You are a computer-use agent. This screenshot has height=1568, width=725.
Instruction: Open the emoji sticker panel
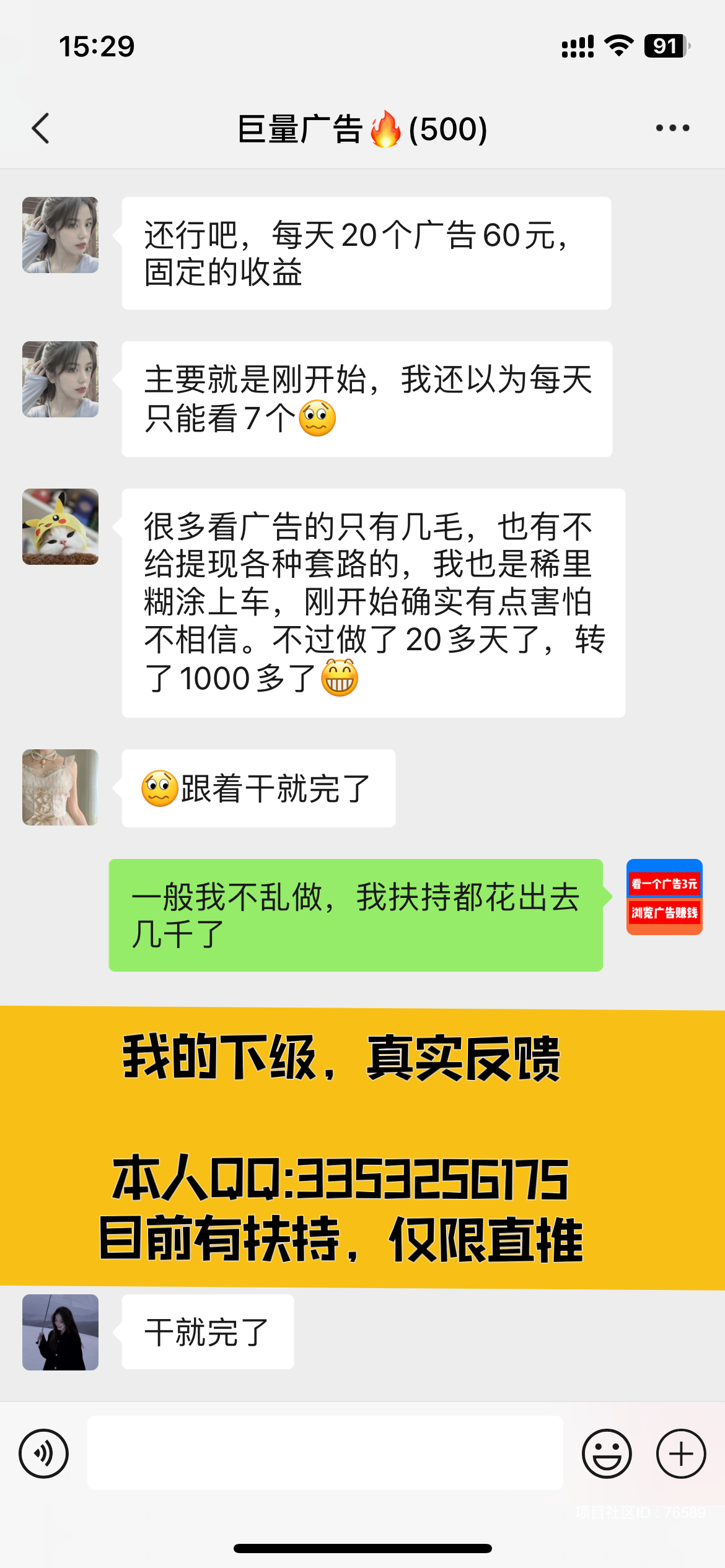tap(607, 1453)
